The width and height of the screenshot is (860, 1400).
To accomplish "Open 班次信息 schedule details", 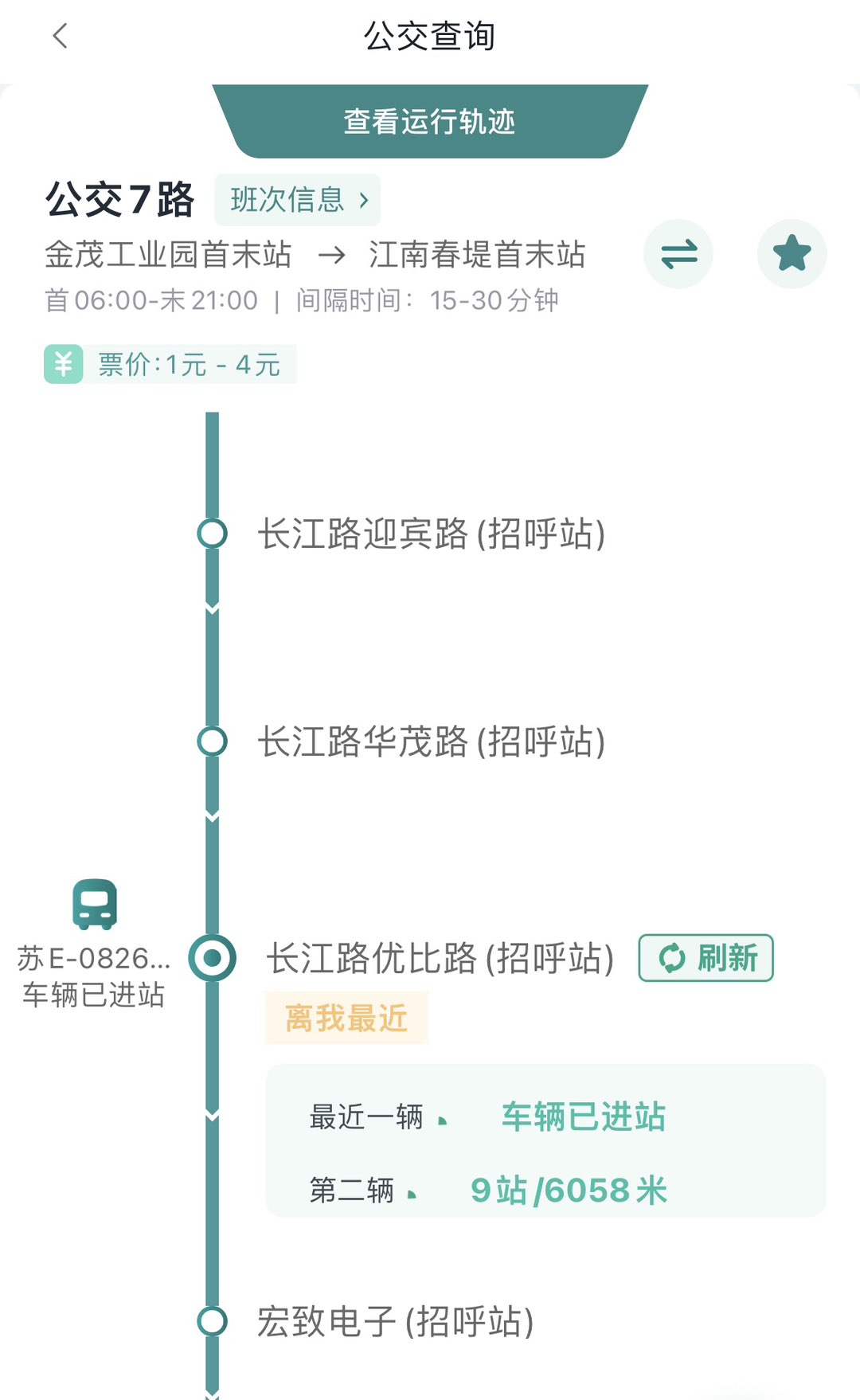I will [x=298, y=200].
